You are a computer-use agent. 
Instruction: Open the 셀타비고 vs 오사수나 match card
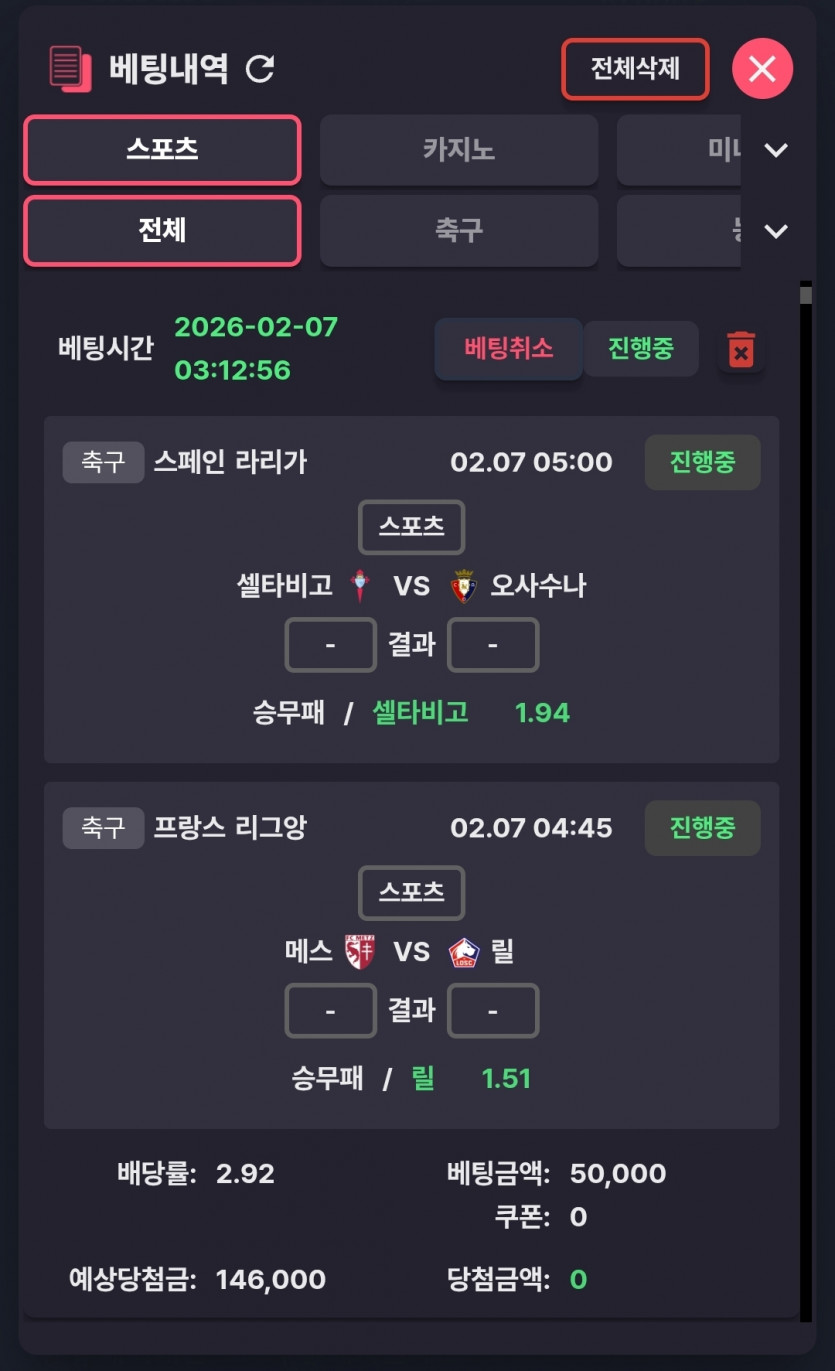pyautogui.click(x=411, y=588)
